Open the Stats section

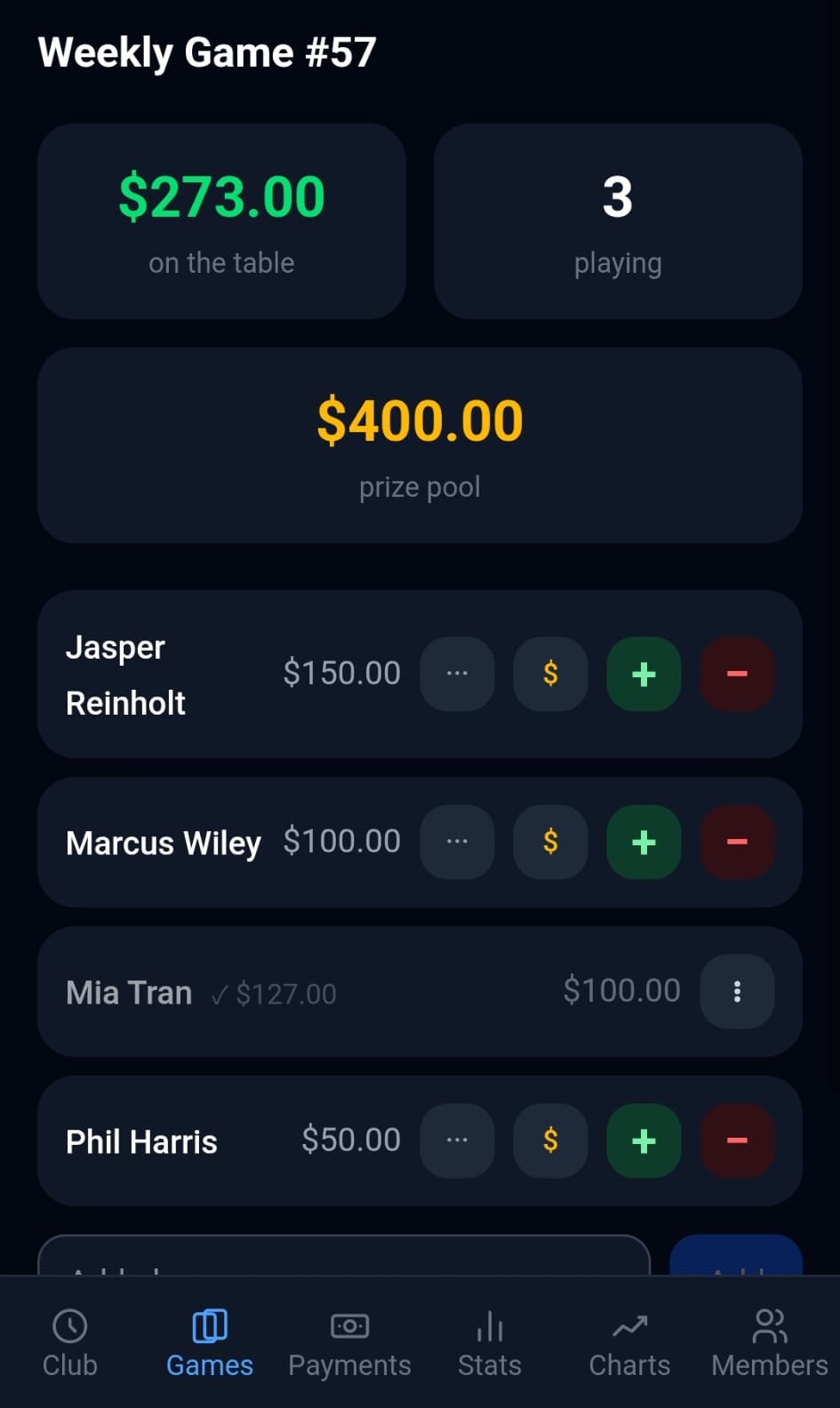(x=489, y=1342)
